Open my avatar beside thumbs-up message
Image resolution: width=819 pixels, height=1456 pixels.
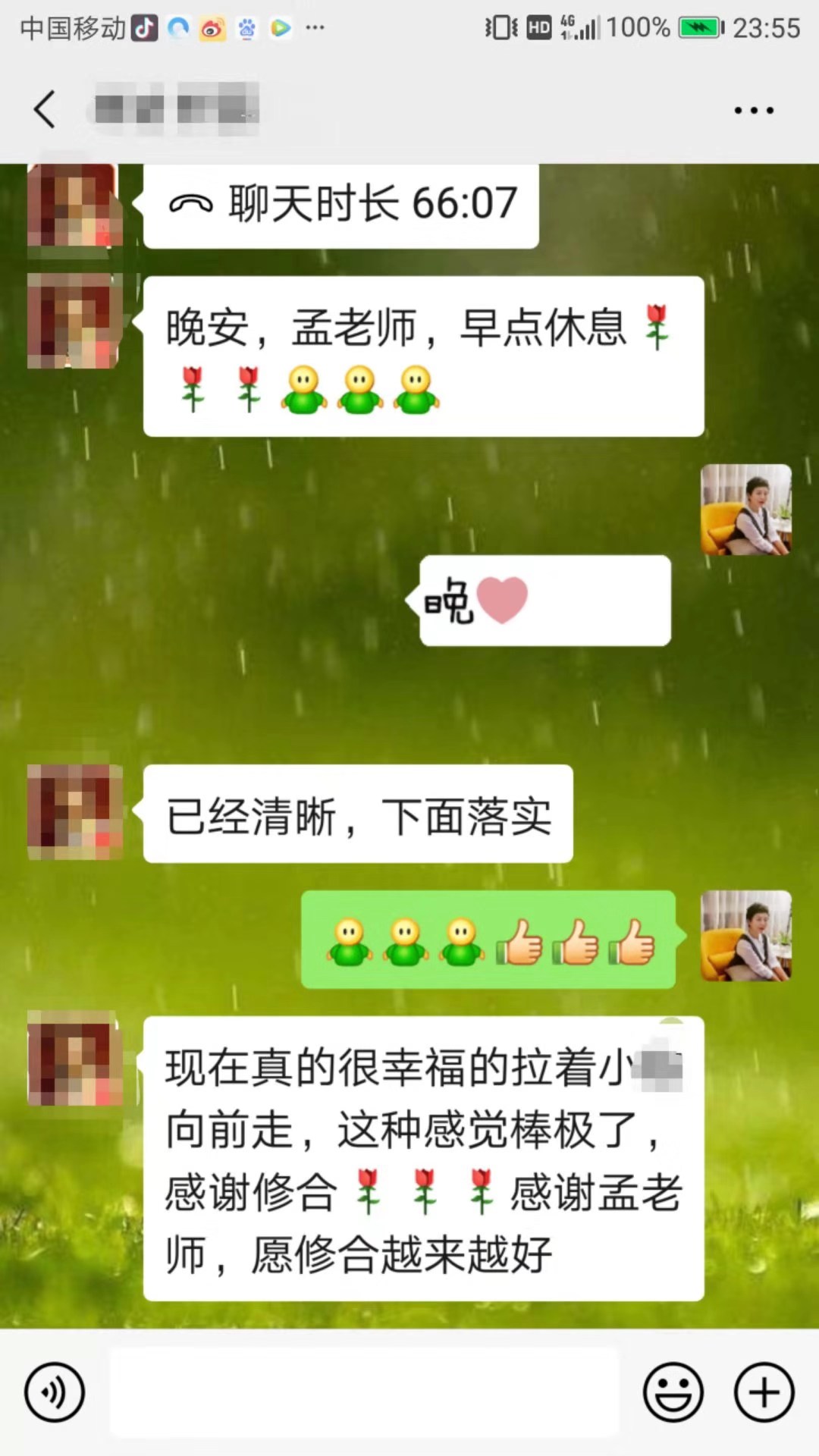point(746,936)
